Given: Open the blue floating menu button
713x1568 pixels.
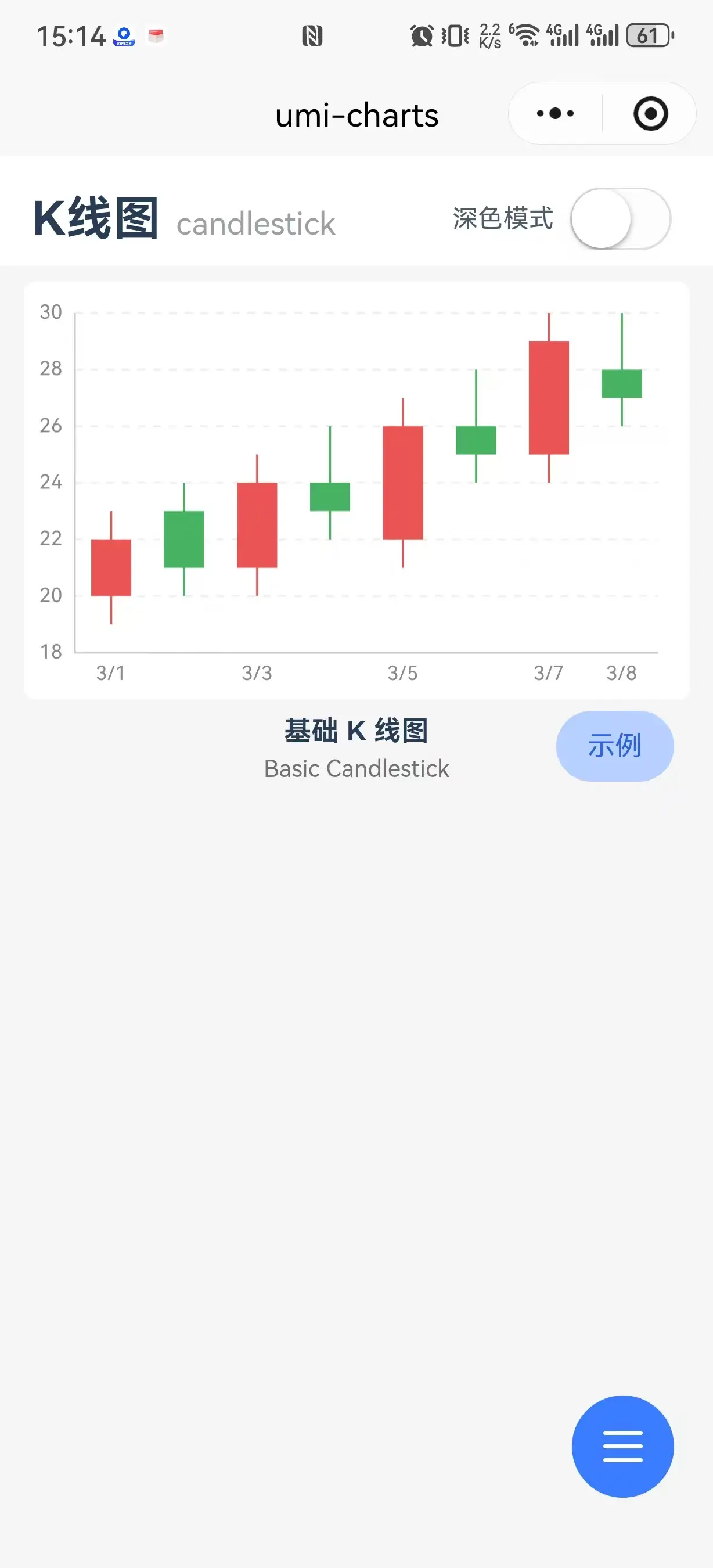Looking at the screenshot, I should point(622,1445).
